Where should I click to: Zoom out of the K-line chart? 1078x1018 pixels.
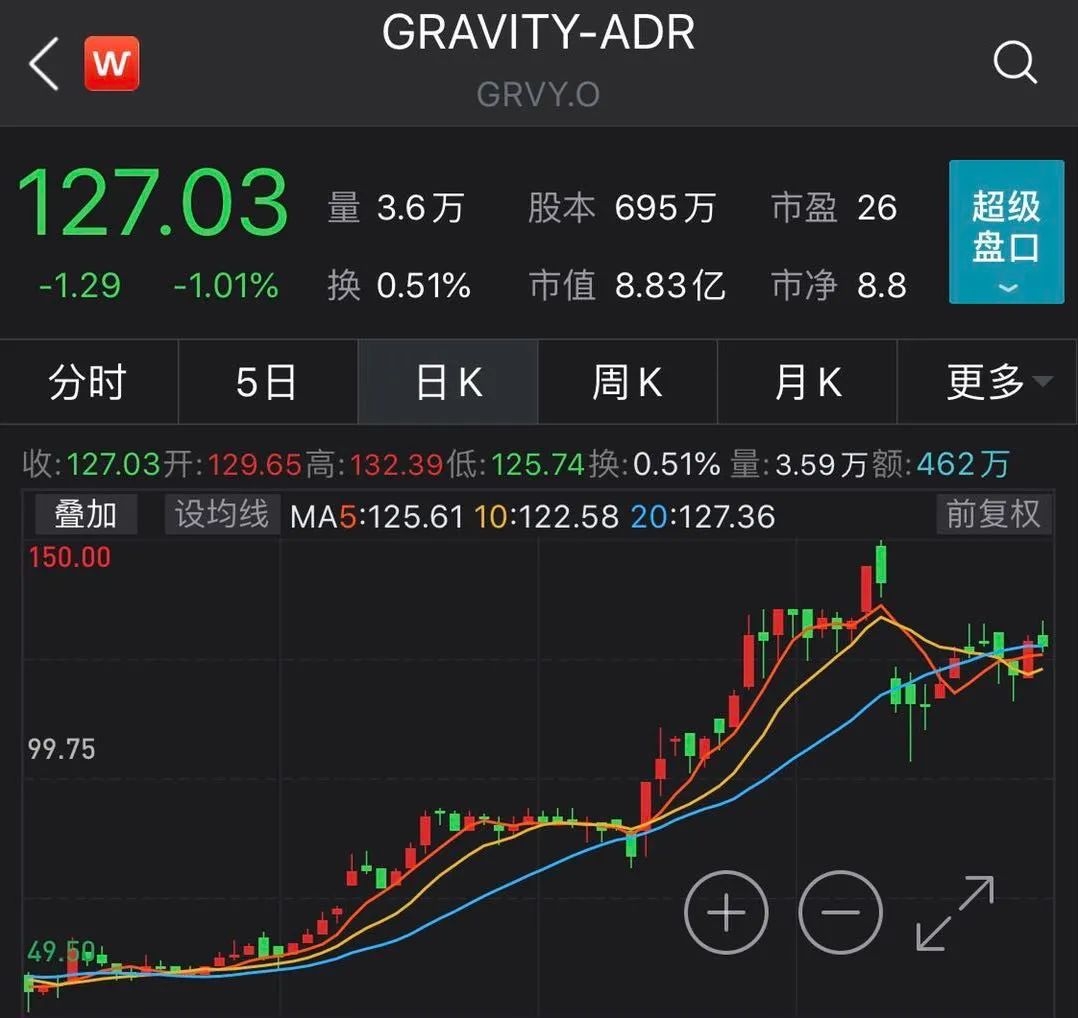pos(841,912)
